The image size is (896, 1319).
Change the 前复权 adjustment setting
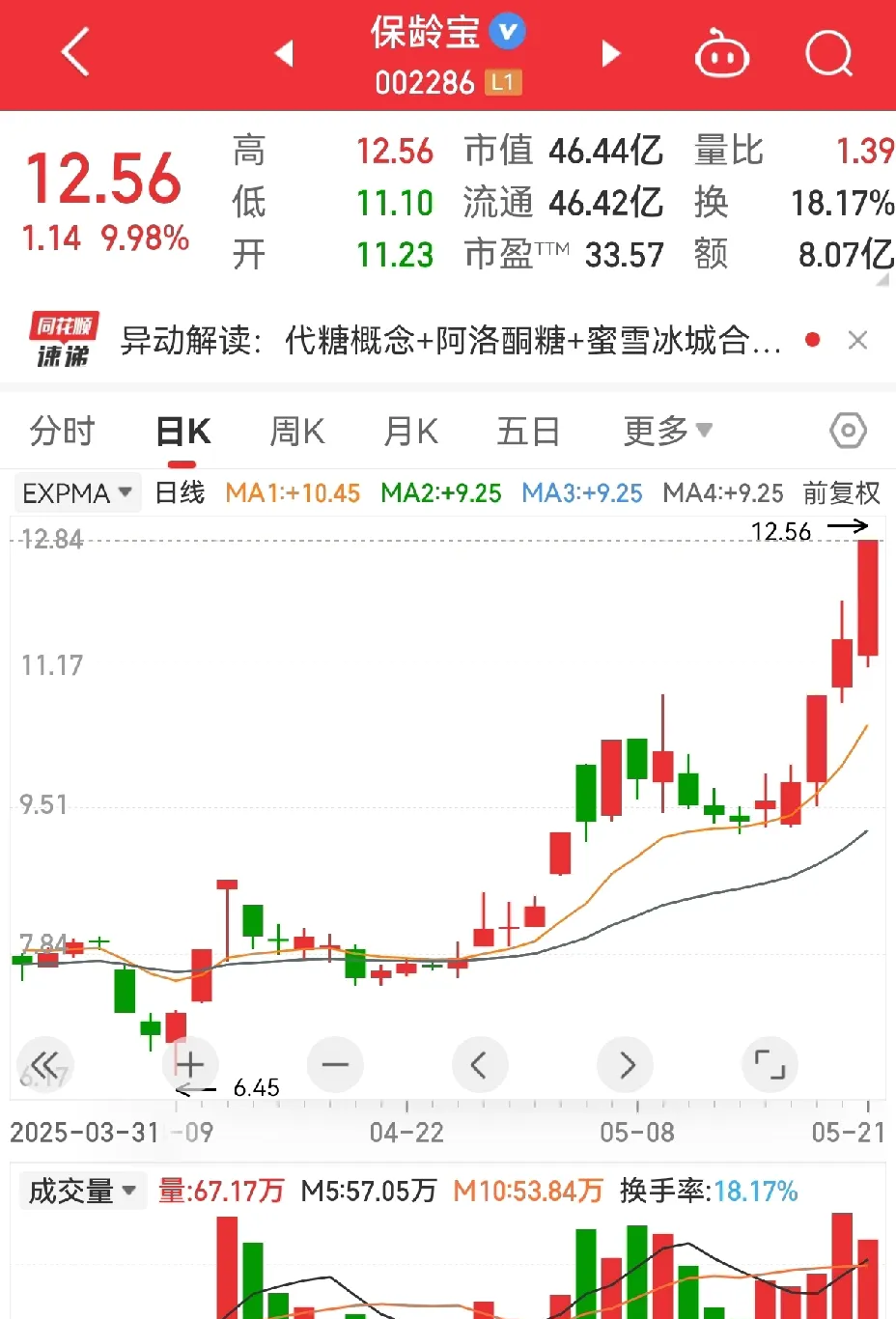[x=841, y=493]
